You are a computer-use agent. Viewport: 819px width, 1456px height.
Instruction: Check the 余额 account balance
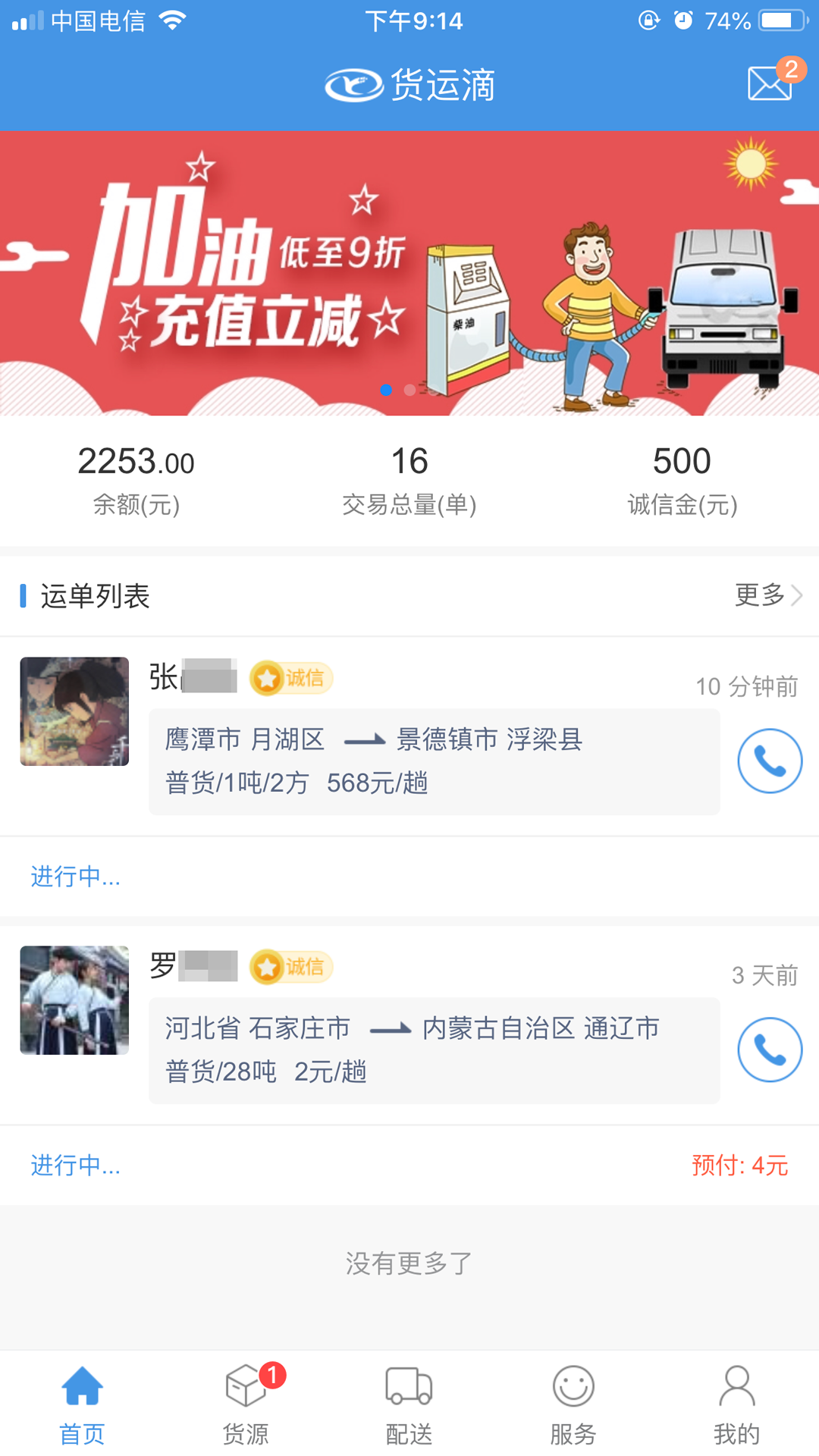tap(136, 479)
